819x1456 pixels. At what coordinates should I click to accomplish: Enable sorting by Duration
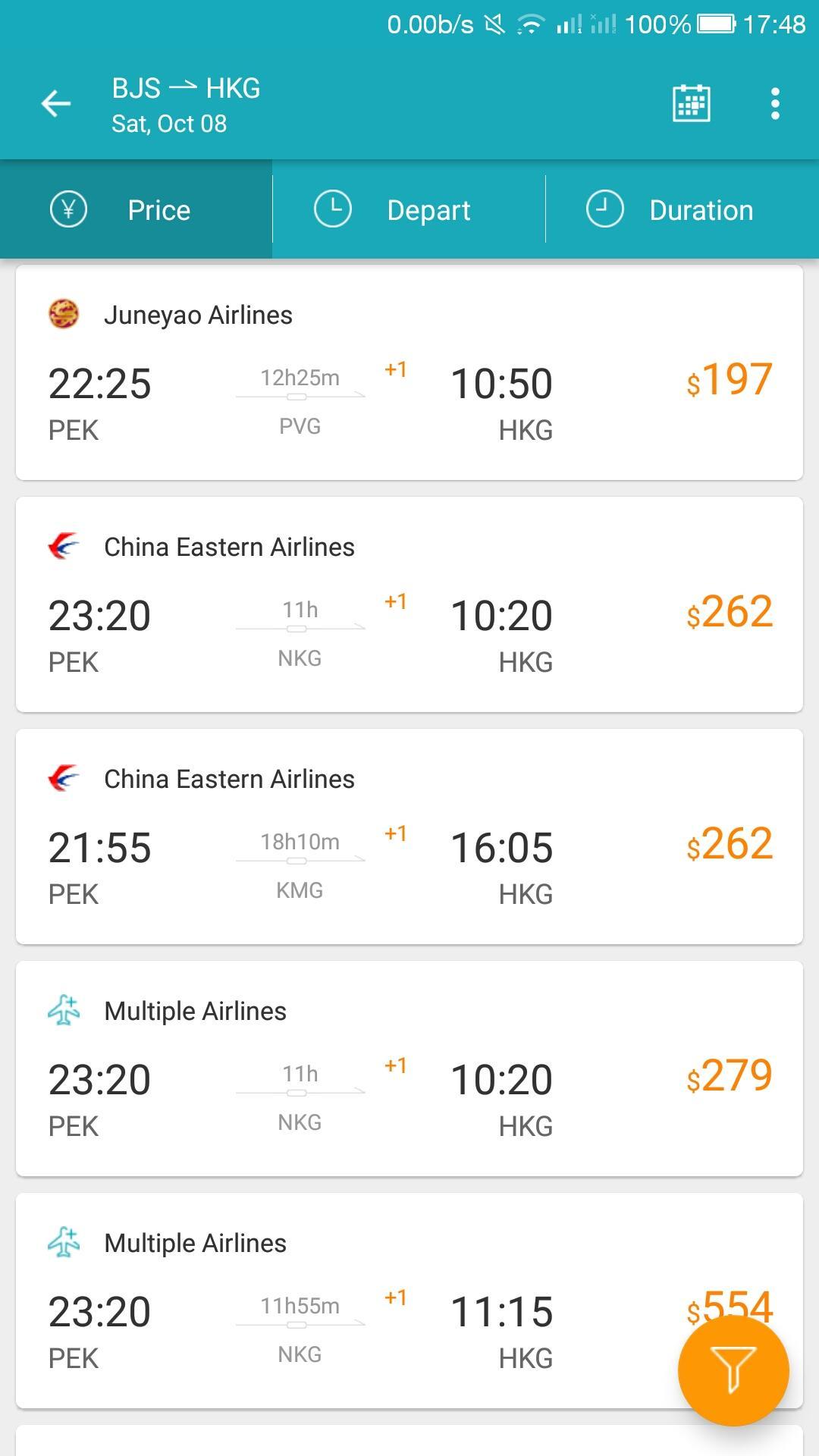coord(682,209)
